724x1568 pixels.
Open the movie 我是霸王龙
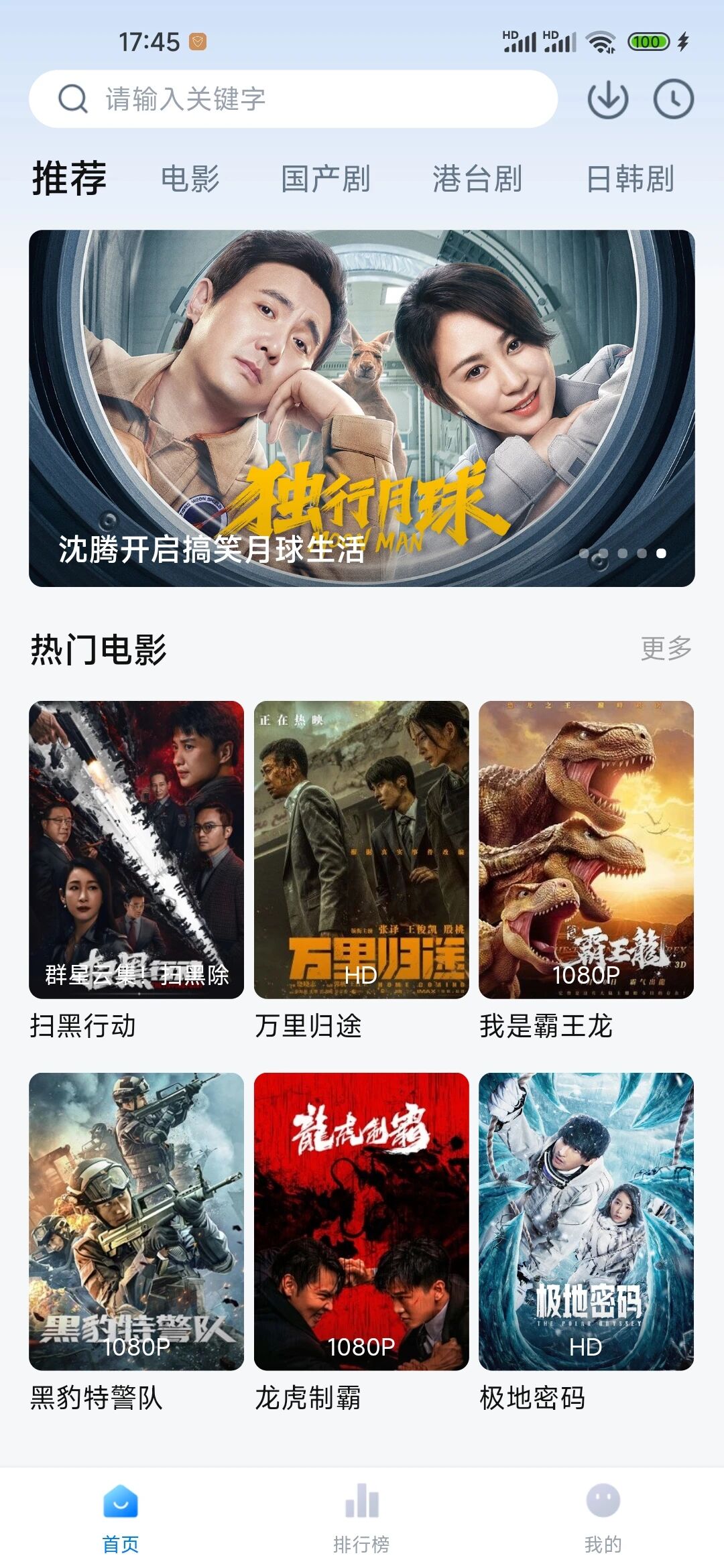pyautogui.click(x=586, y=850)
